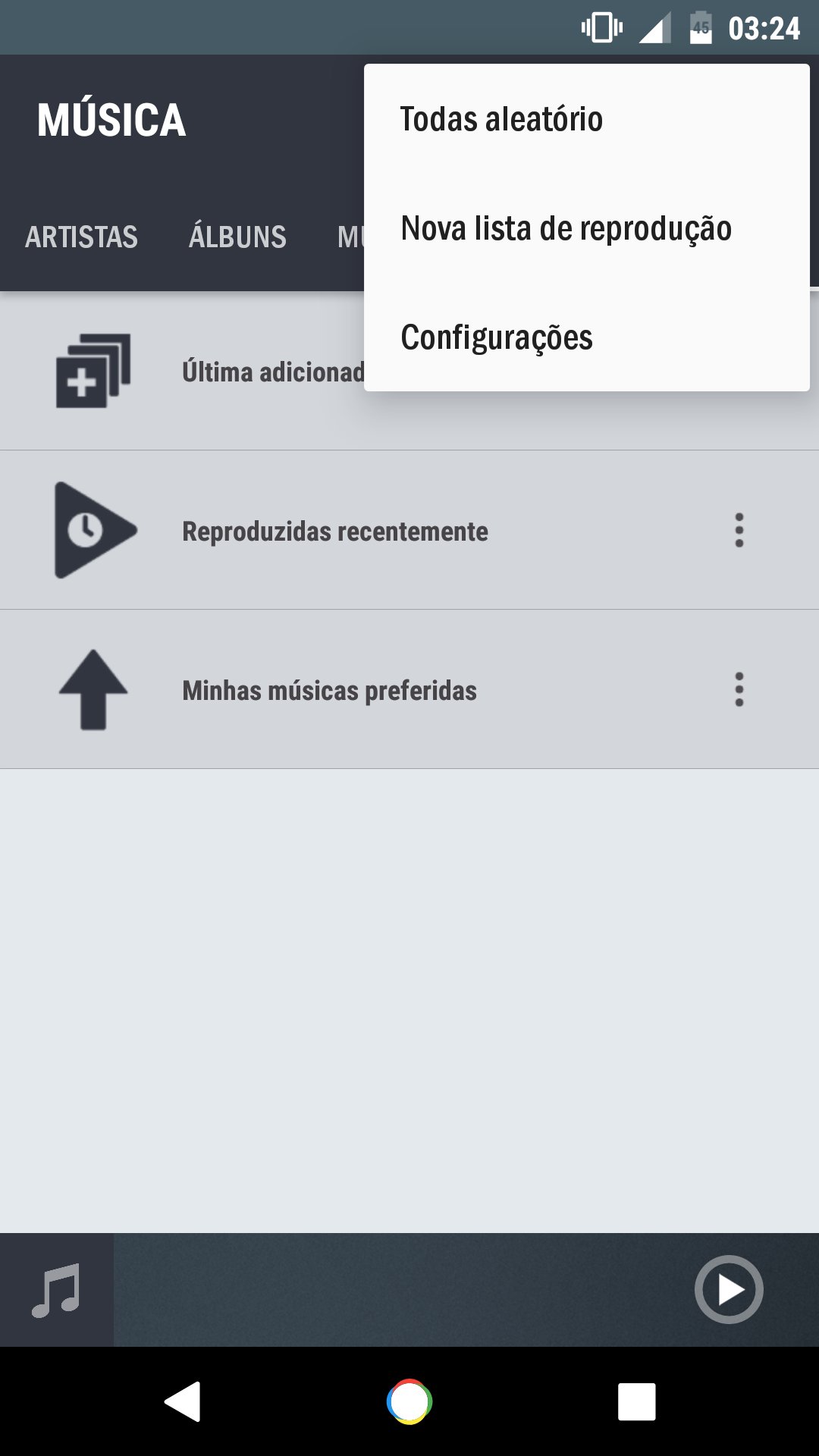The image size is (819, 1456).
Task: Switch to the ARTISTAS tab
Action: (x=81, y=237)
